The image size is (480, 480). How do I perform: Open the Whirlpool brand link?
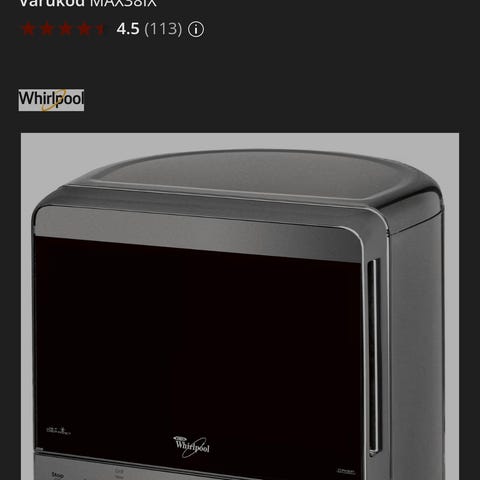click(x=51, y=100)
